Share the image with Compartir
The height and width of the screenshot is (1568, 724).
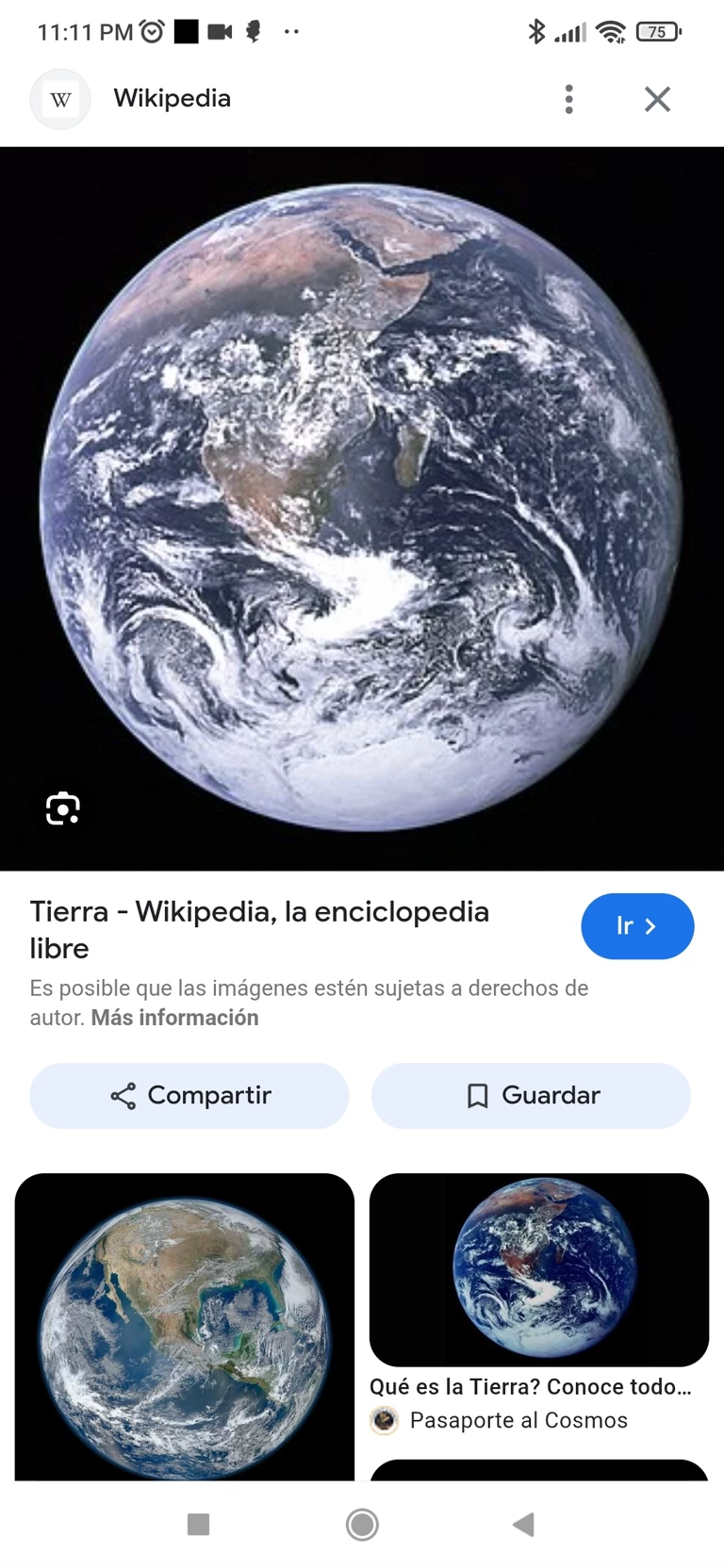[189, 1095]
